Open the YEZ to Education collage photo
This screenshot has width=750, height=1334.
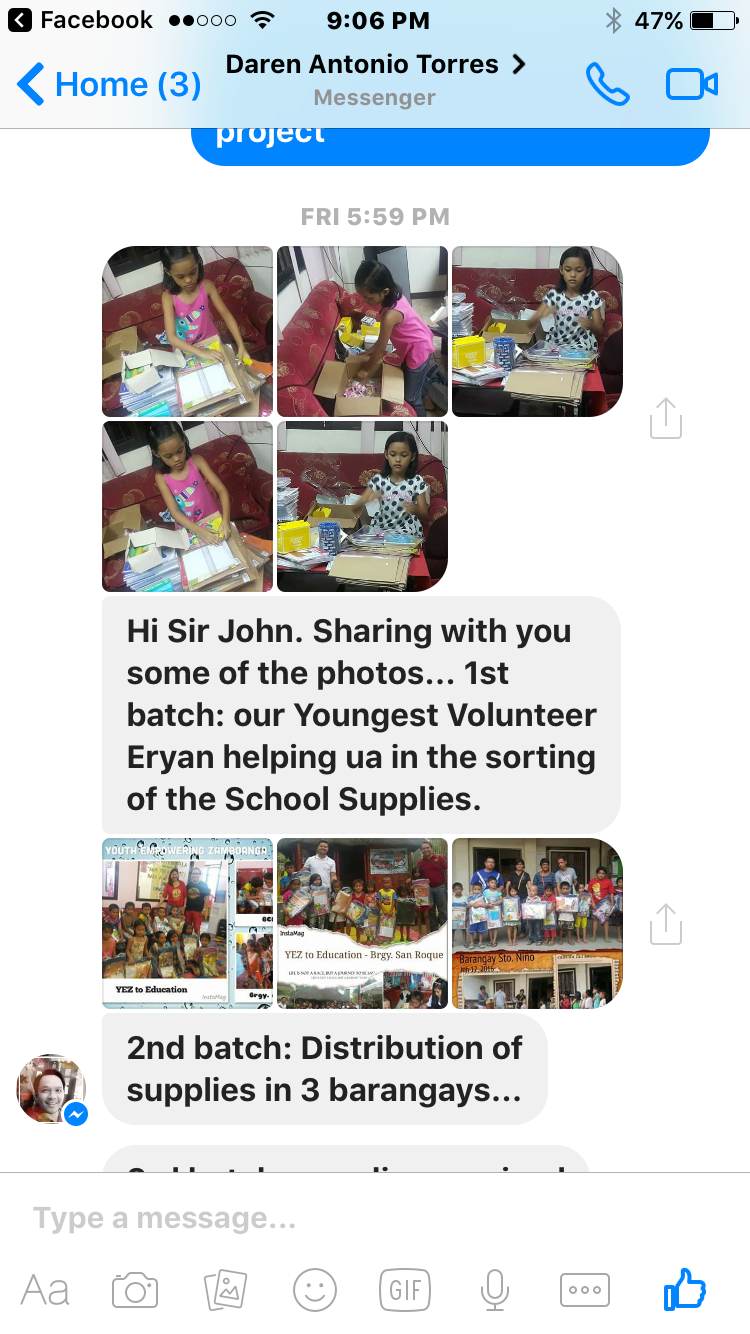[187, 923]
